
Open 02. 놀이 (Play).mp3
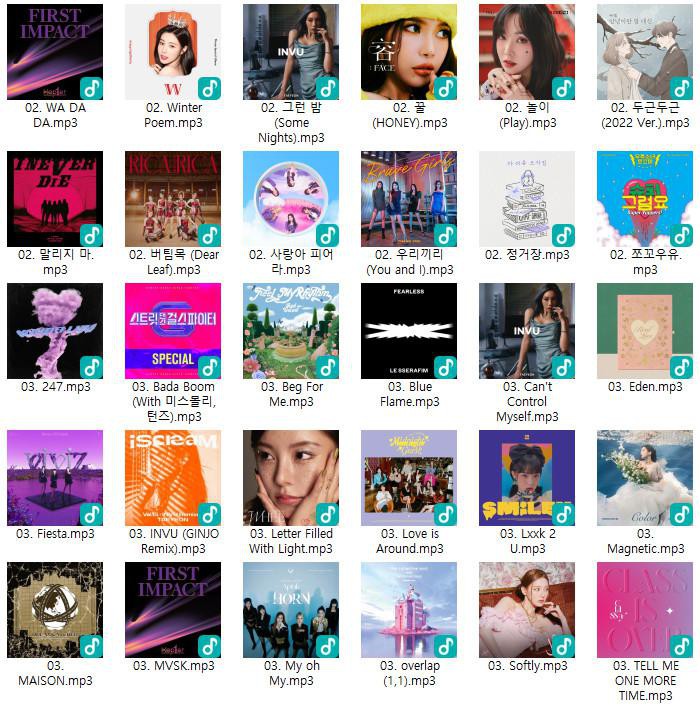point(527,52)
